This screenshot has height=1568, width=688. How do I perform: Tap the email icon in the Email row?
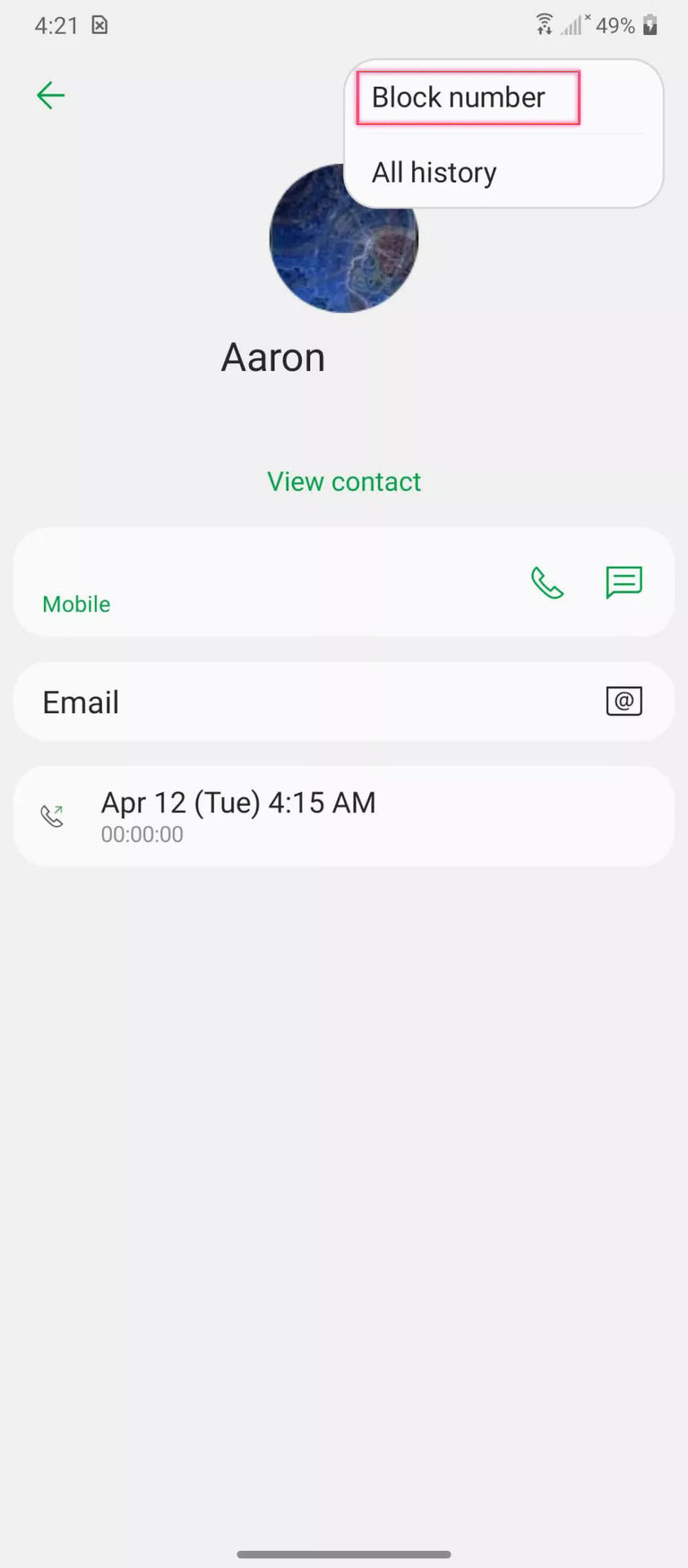624,702
